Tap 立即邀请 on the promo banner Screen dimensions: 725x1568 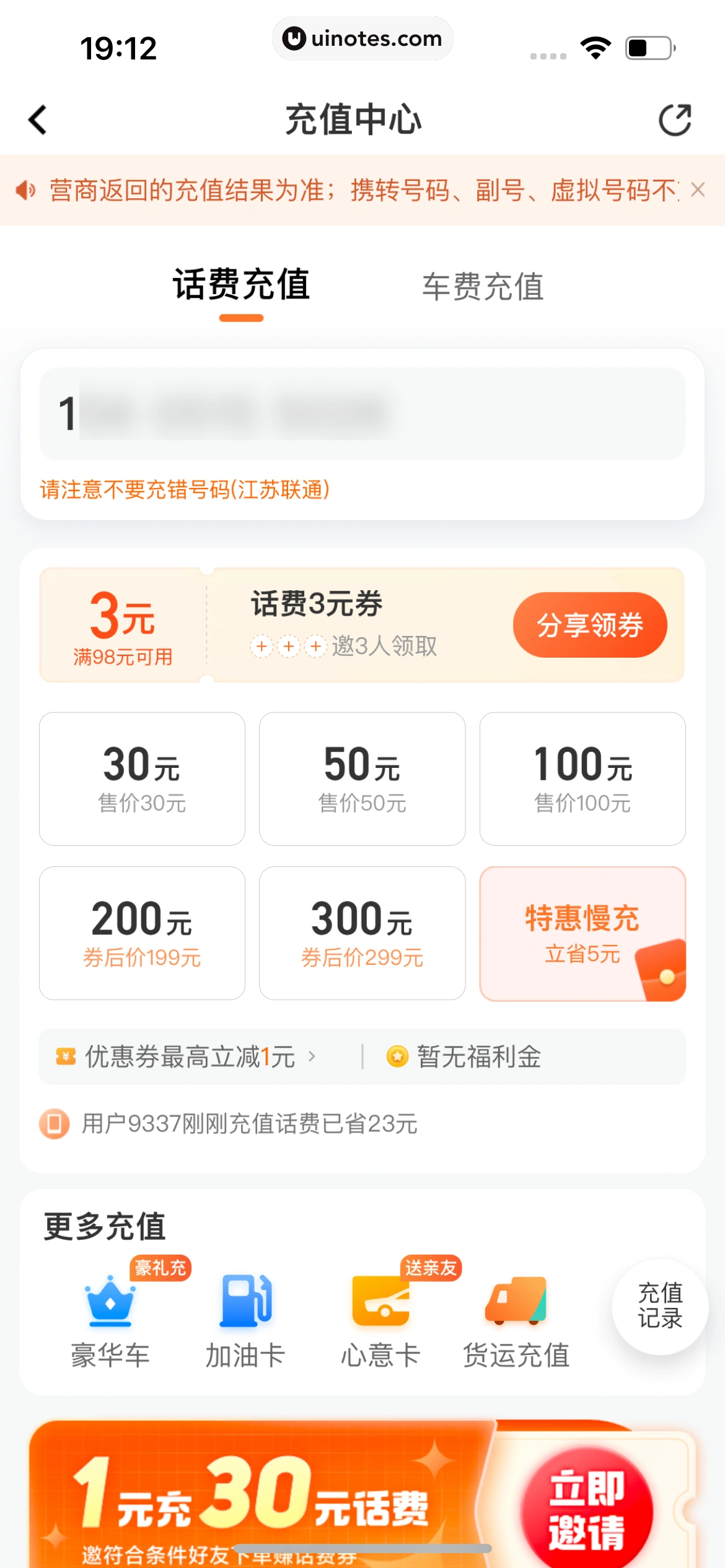coord(586,1510)
